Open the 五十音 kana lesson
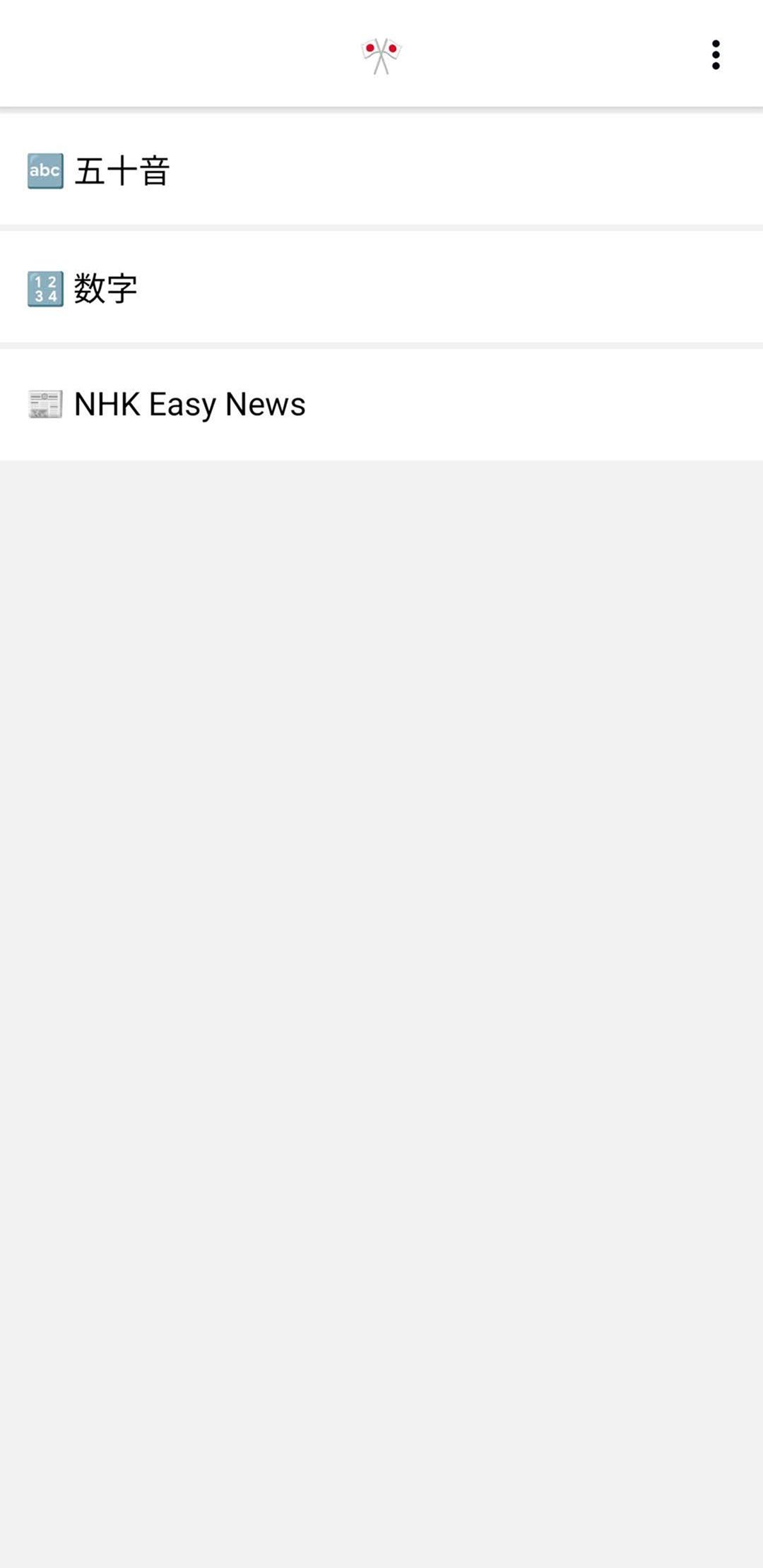 (122, 171)
